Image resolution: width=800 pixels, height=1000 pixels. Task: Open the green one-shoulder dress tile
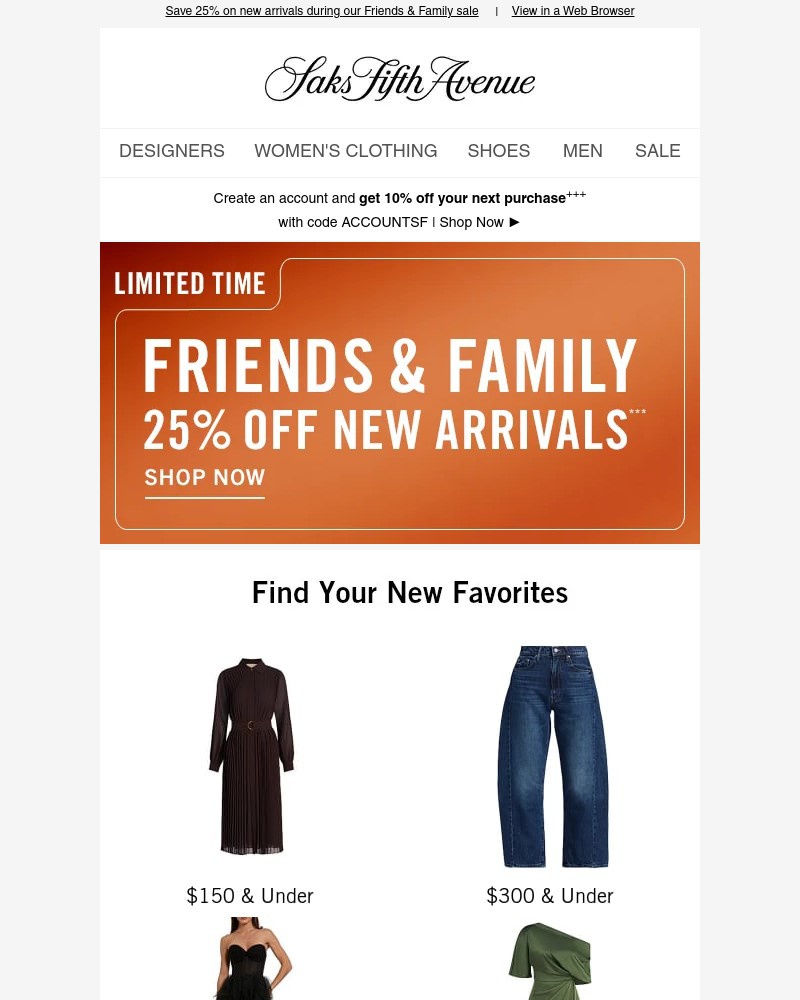[550, 960]
